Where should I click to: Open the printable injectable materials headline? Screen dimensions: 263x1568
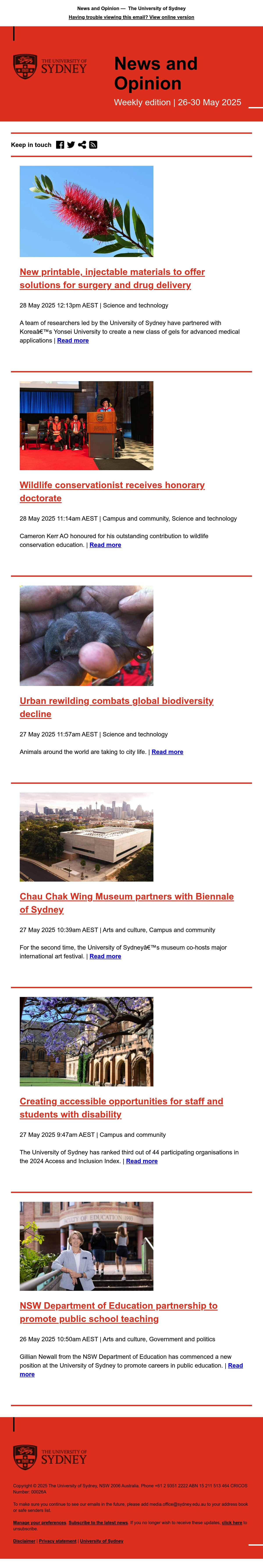tap(112, 278)
